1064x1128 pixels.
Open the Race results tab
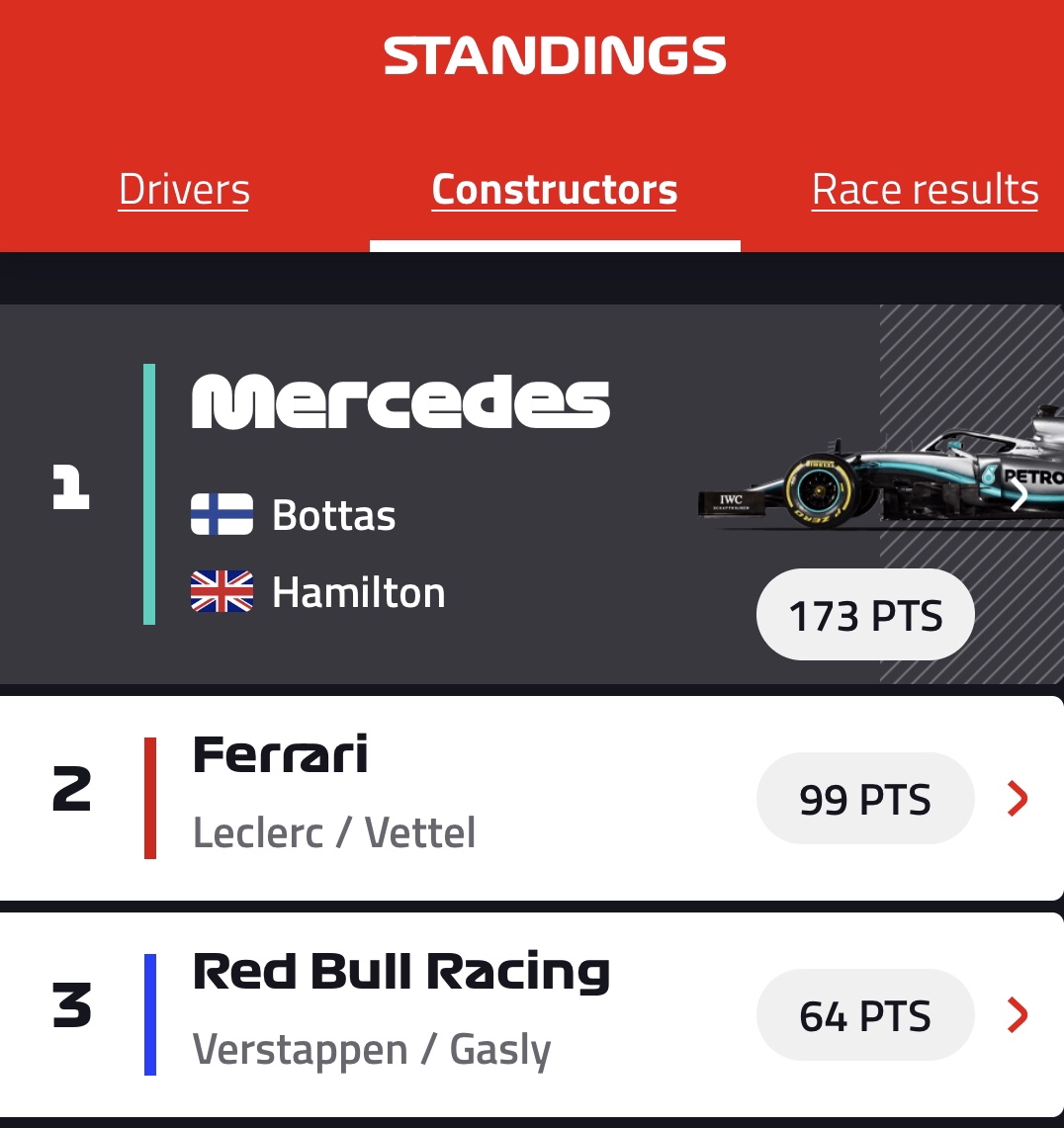pos(925,190)
